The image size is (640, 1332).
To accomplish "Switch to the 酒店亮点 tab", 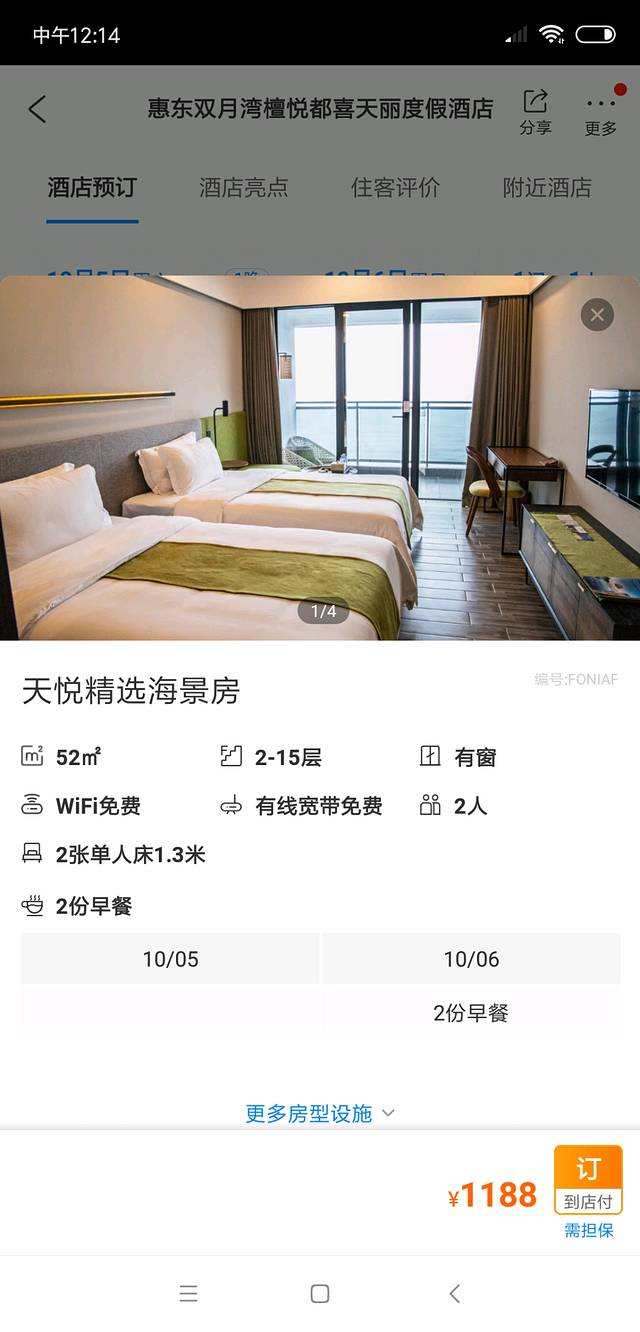I will click(243, 187).
